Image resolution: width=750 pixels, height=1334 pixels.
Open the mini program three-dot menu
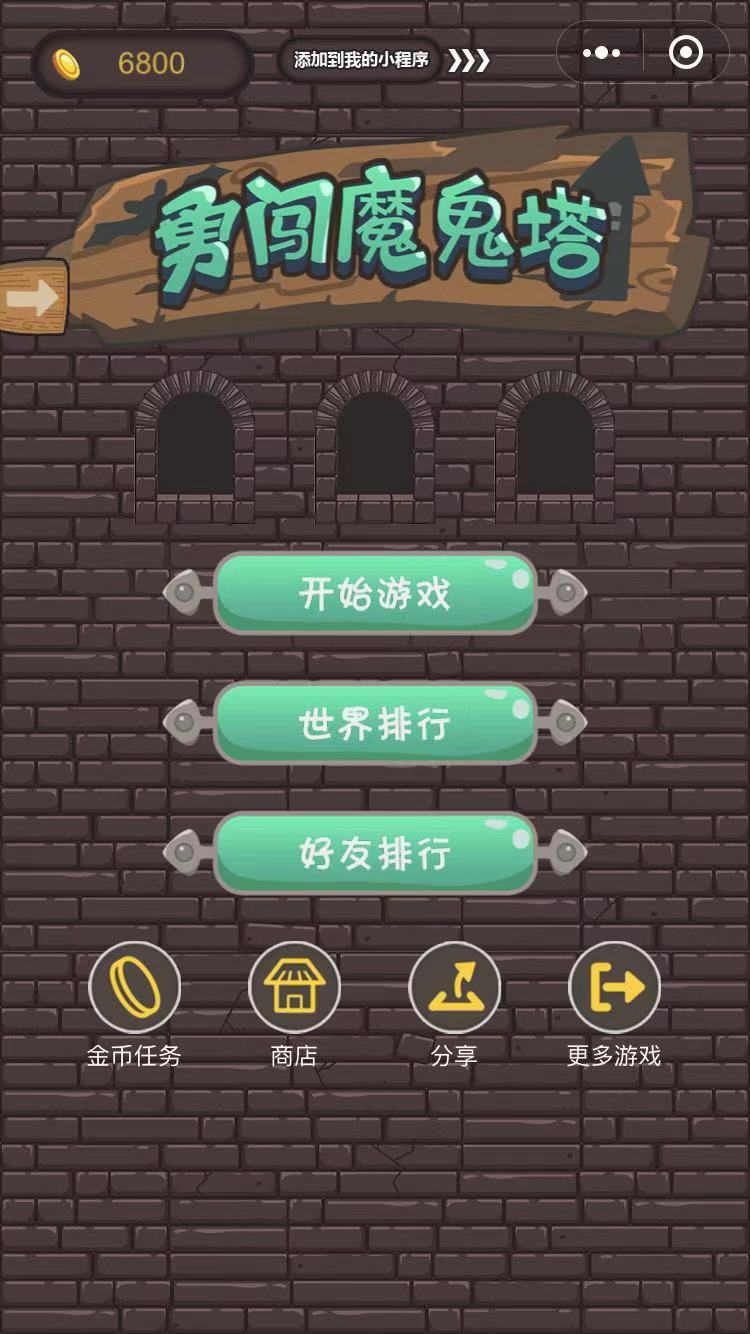coord(601,53)
